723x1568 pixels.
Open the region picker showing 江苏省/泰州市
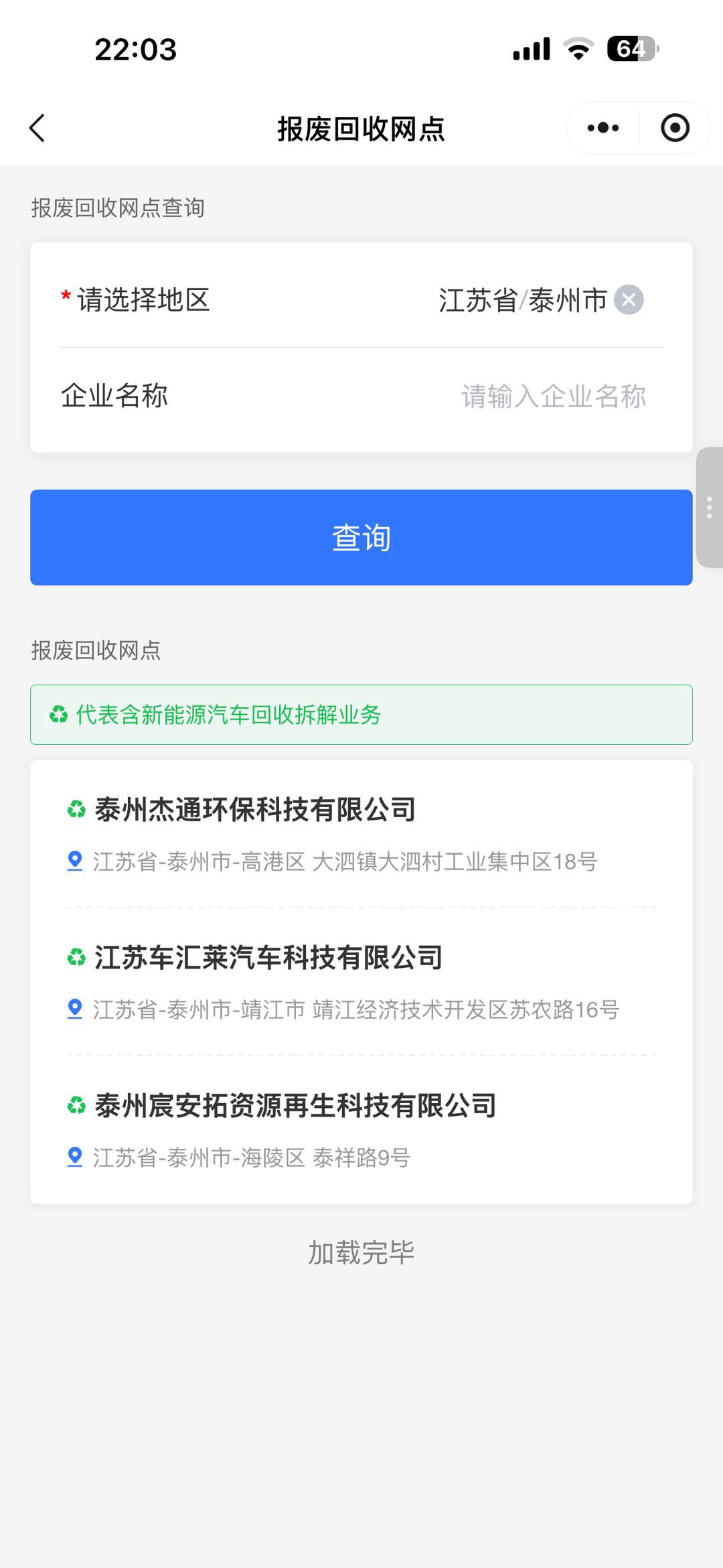pos(522,300)
